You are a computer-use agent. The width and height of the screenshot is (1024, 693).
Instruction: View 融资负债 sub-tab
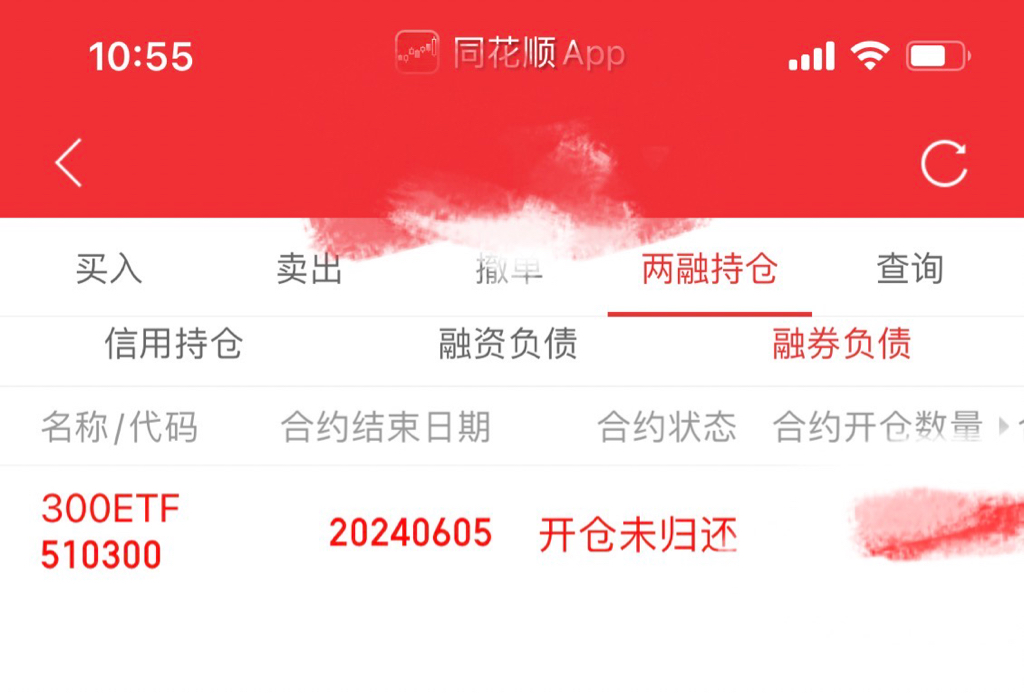[x=508, y=344]
